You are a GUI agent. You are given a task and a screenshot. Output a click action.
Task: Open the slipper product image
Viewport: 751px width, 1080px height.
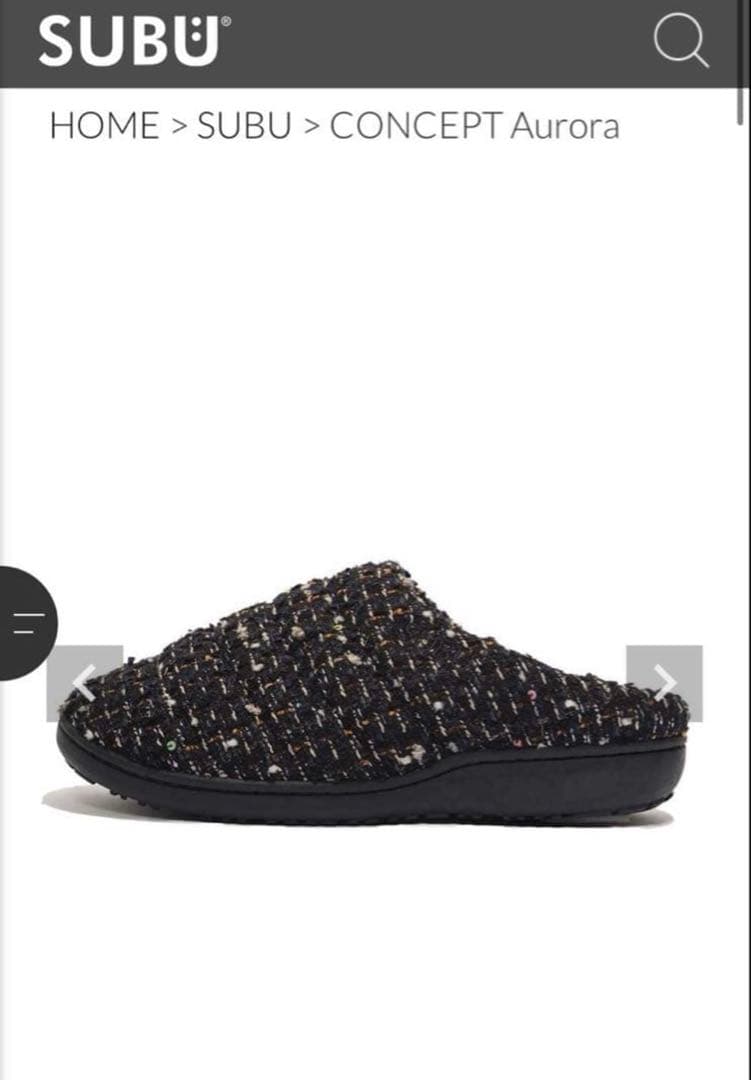pos(375,690)
